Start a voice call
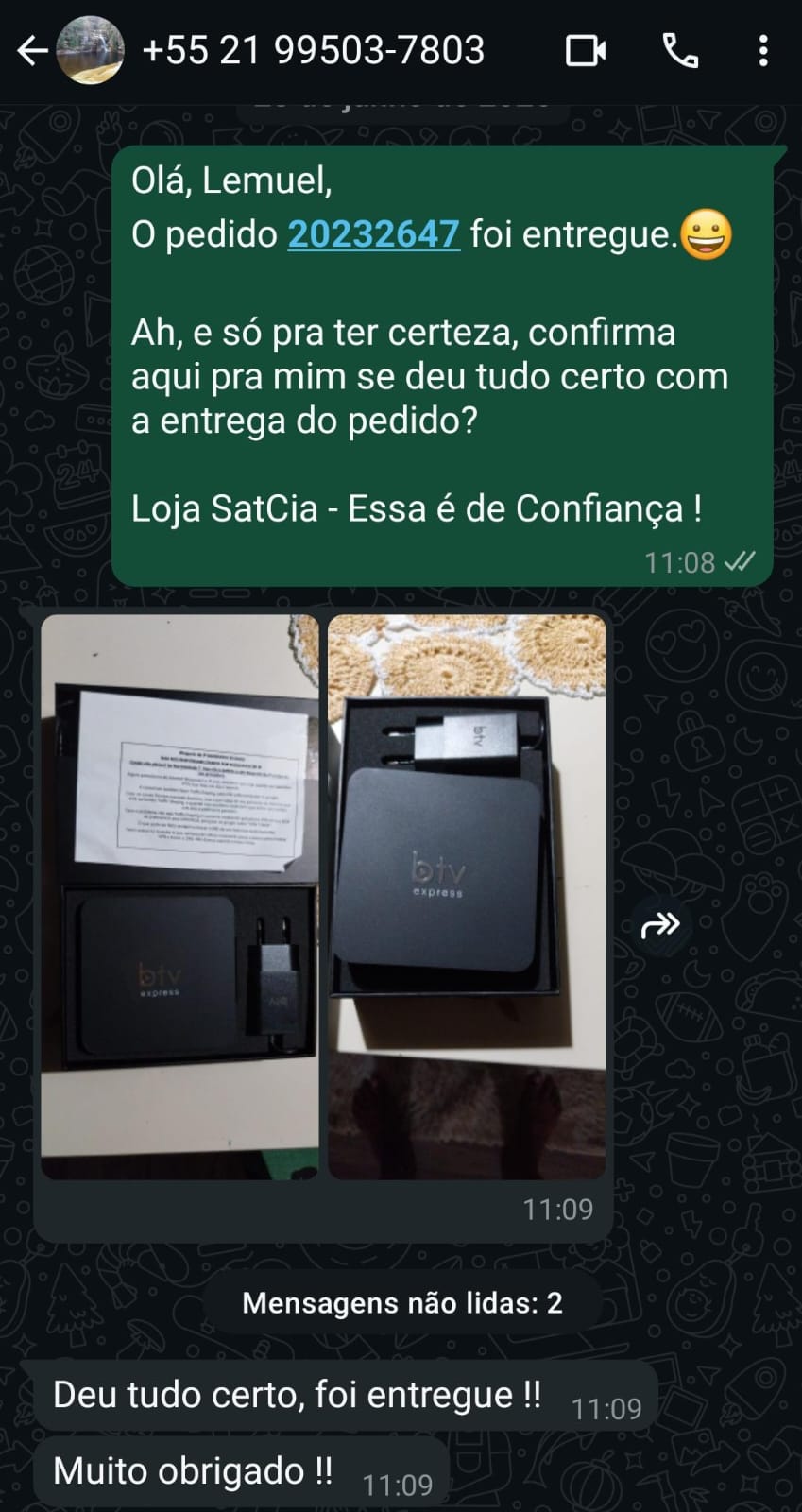The image size is (802, 1512). (679, 51)
